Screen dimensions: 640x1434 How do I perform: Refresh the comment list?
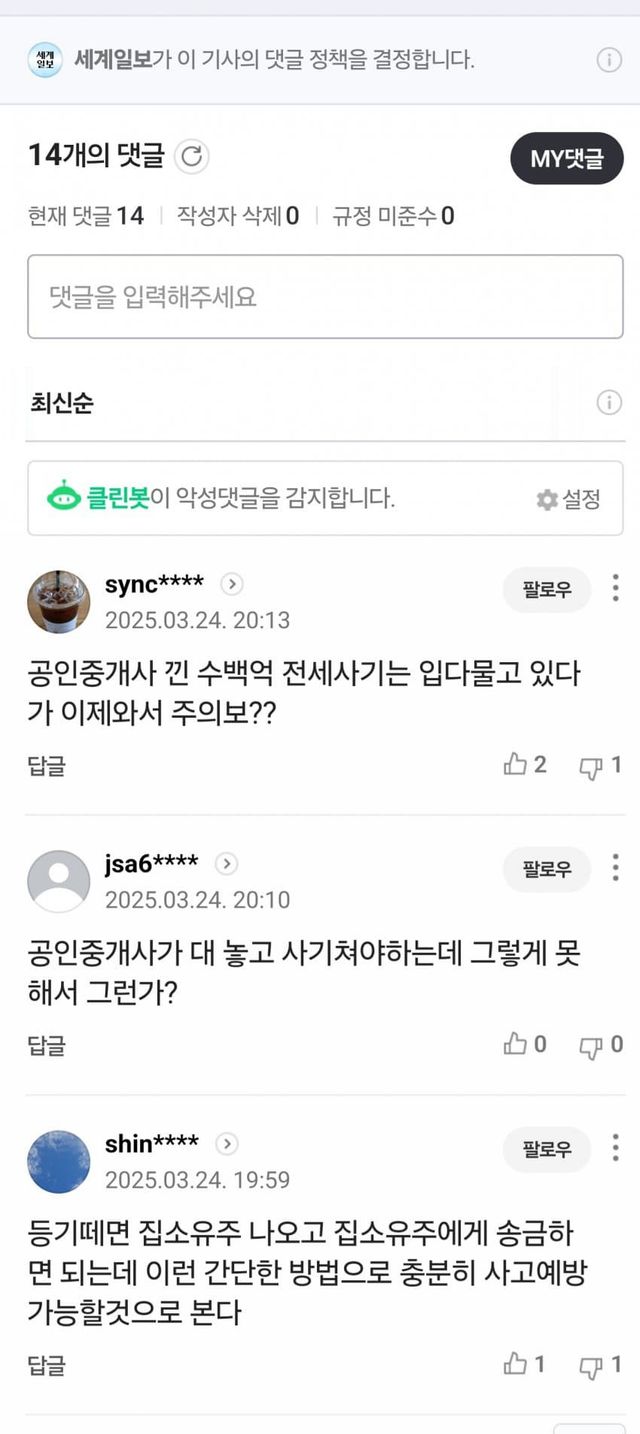pos(192,157)
